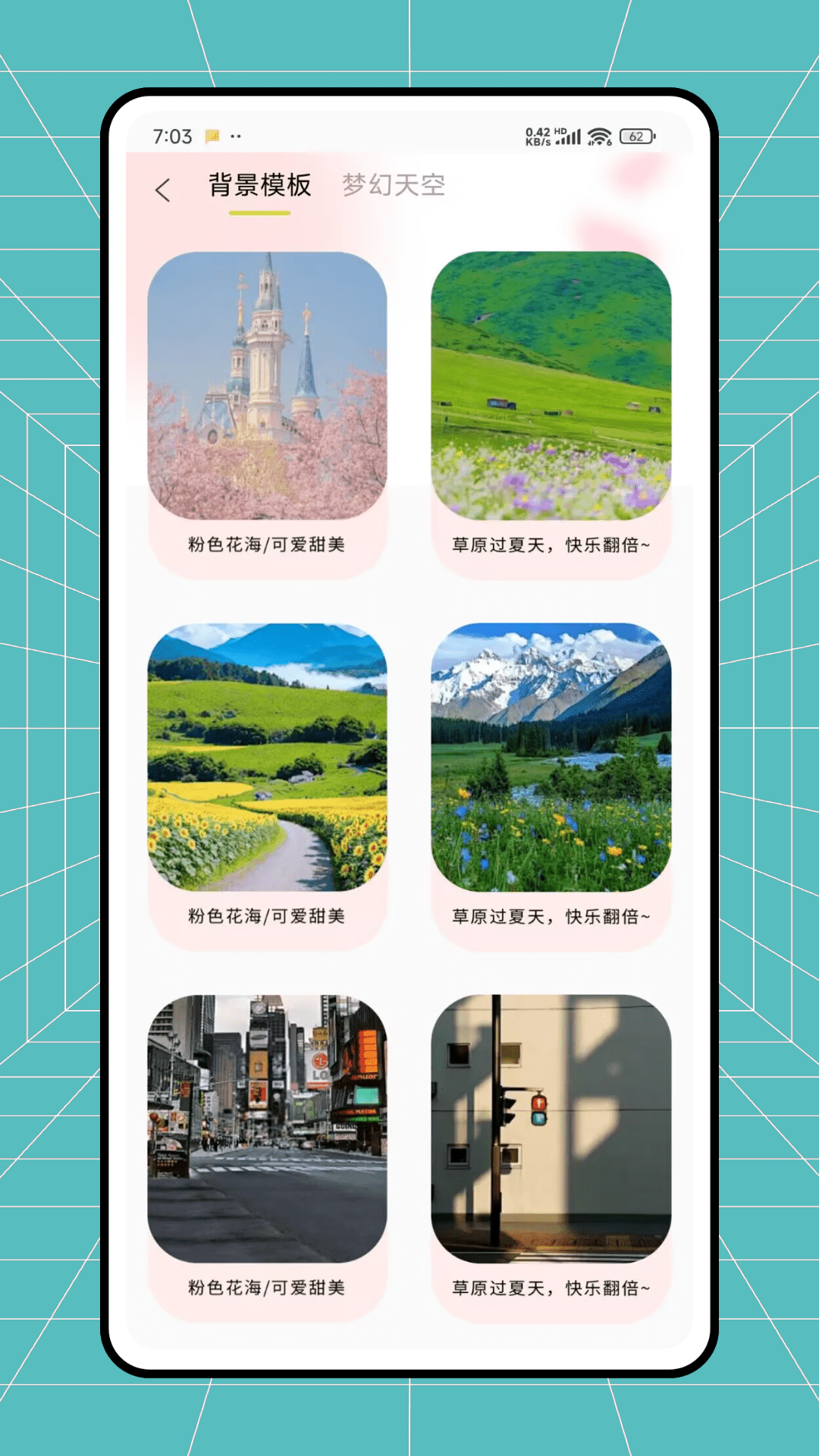Tap the two-dot notification indicator in status bar
Viewport: 819px width, 1456px height.
237,135
